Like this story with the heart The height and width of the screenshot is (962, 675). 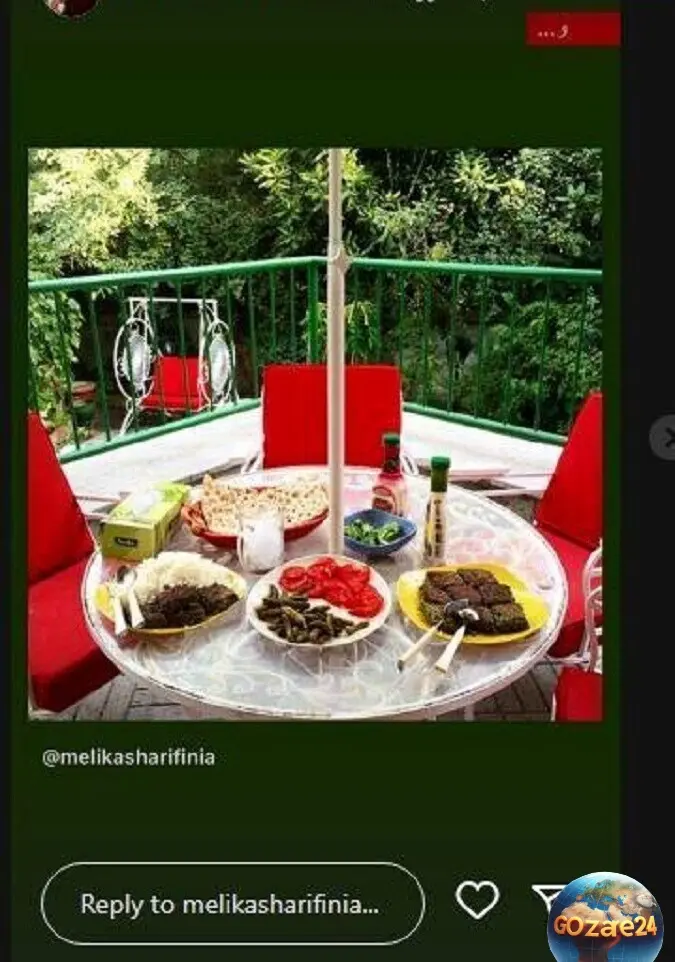[x=477, y=900]
